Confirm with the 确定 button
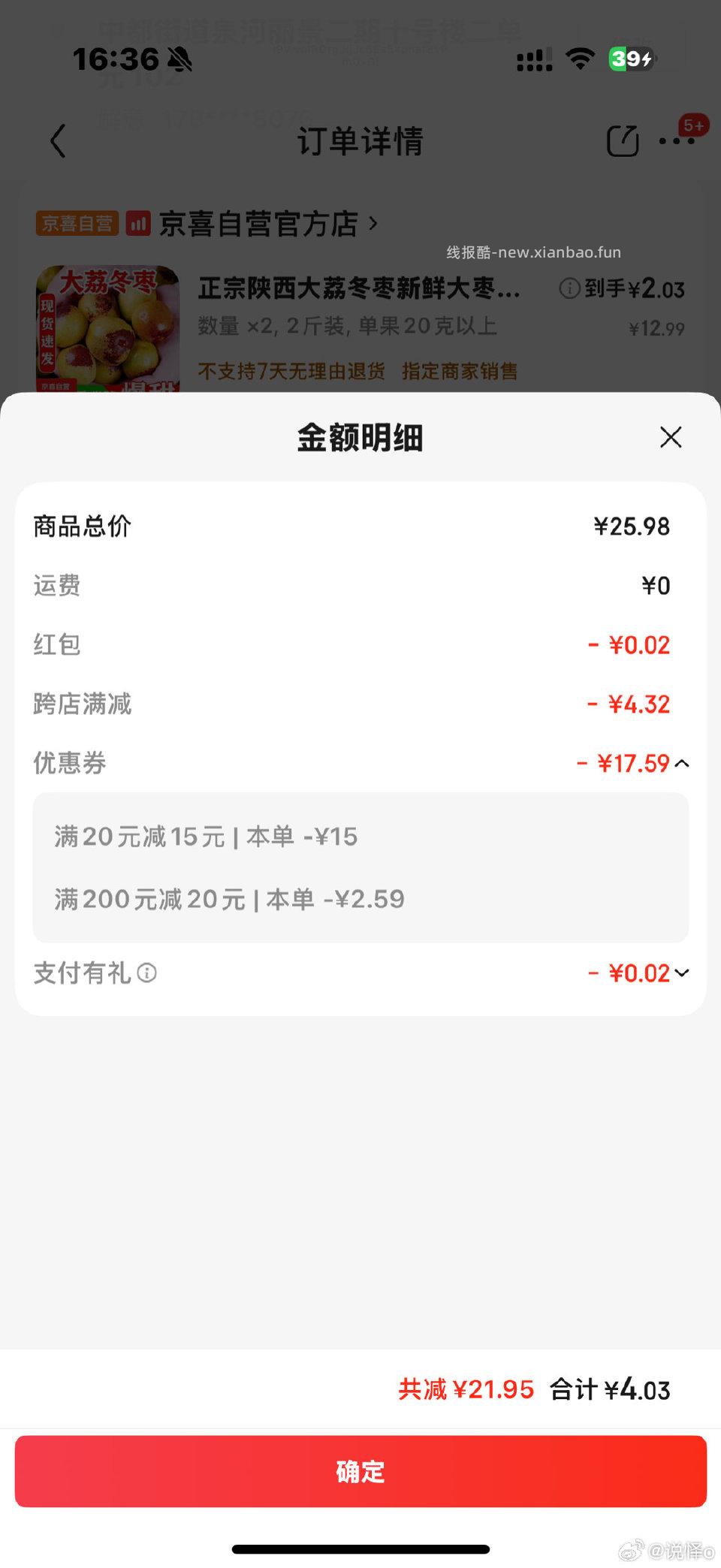 [x=360, y=1471]
